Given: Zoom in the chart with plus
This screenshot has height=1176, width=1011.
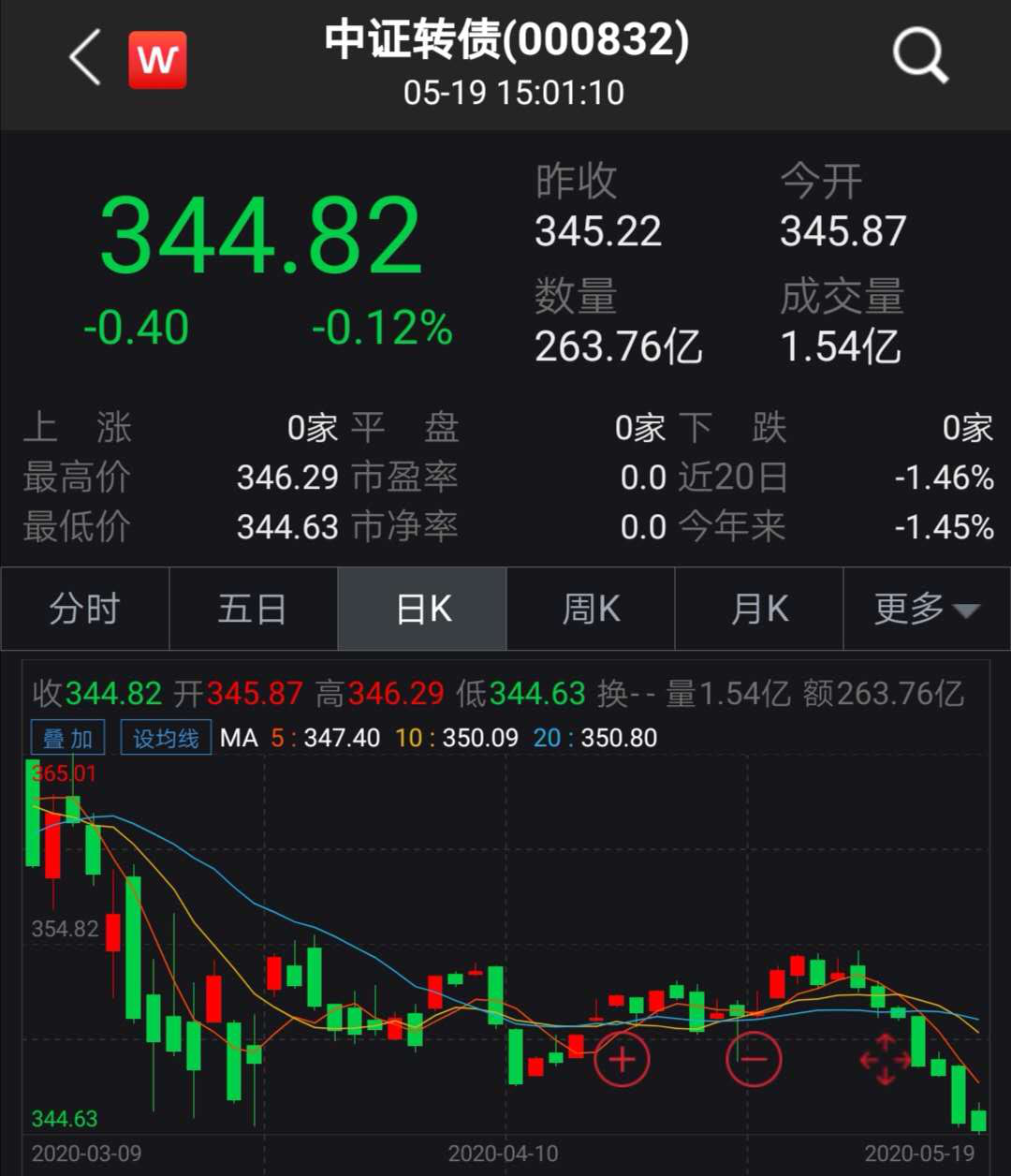Looking at the screenshot, I should (x=622, y=1060).
